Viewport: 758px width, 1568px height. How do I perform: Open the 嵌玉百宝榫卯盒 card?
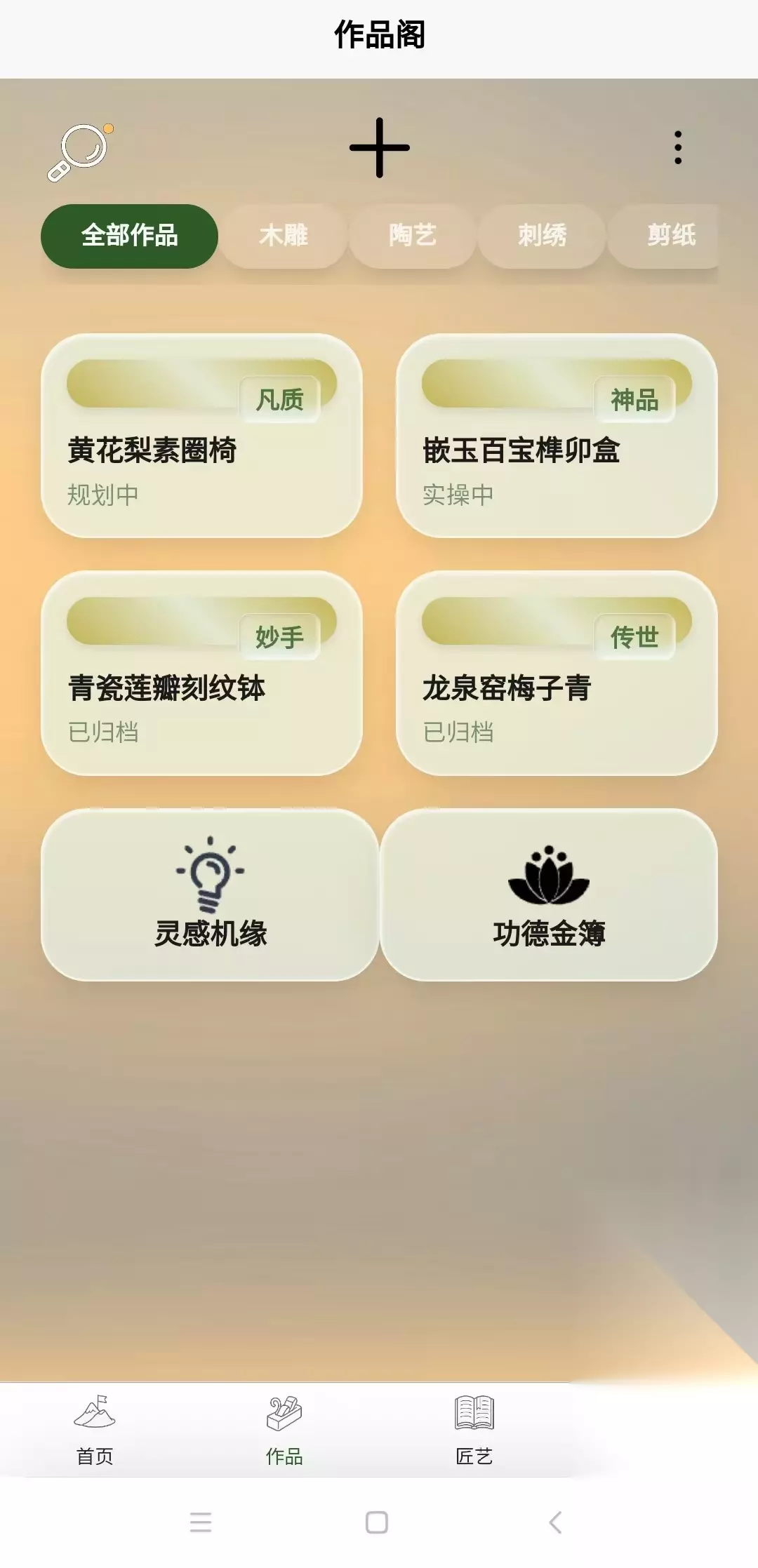pos(557,436)
